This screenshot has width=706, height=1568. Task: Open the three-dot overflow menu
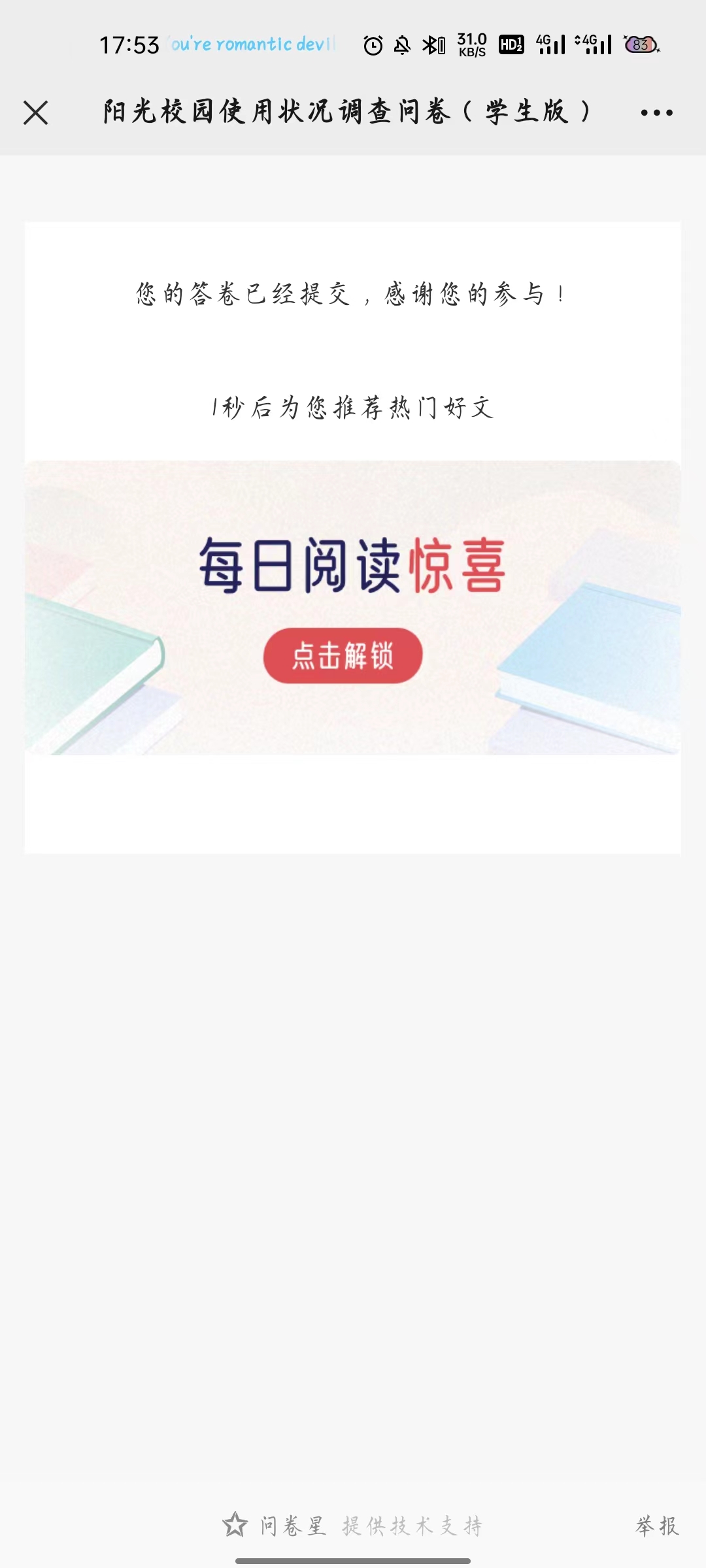(x=657, y=112)
